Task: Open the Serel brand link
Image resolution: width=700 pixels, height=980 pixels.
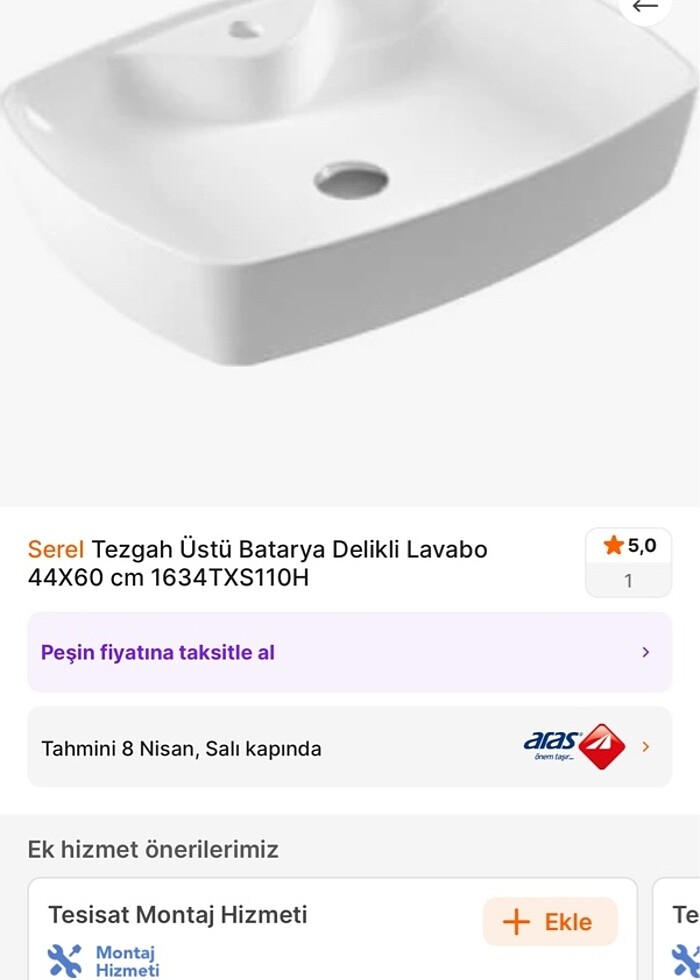Action: click(56, 549)
